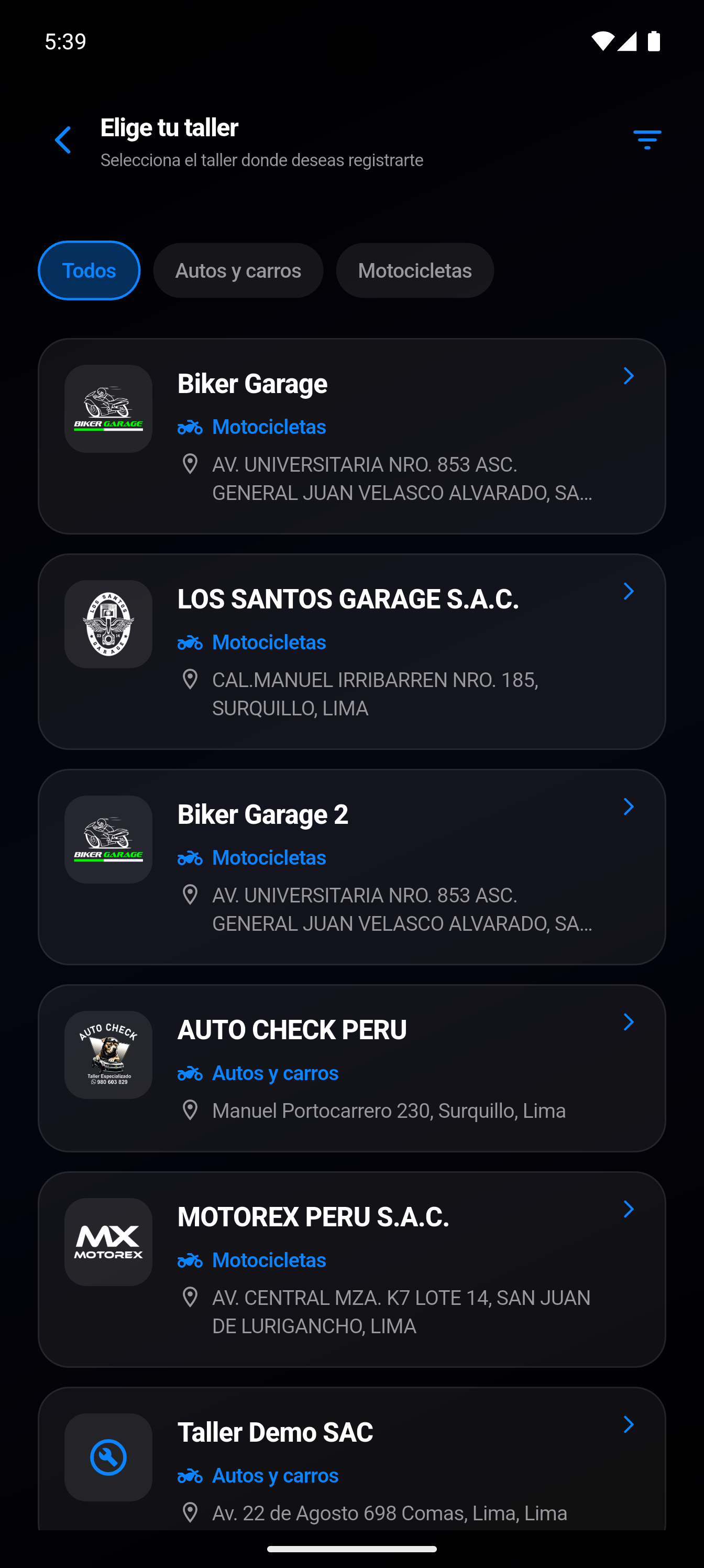The height and width of the screenshot is (1568, 704).
Task: Select the Todos filter chip
Action: pos(89,270)
